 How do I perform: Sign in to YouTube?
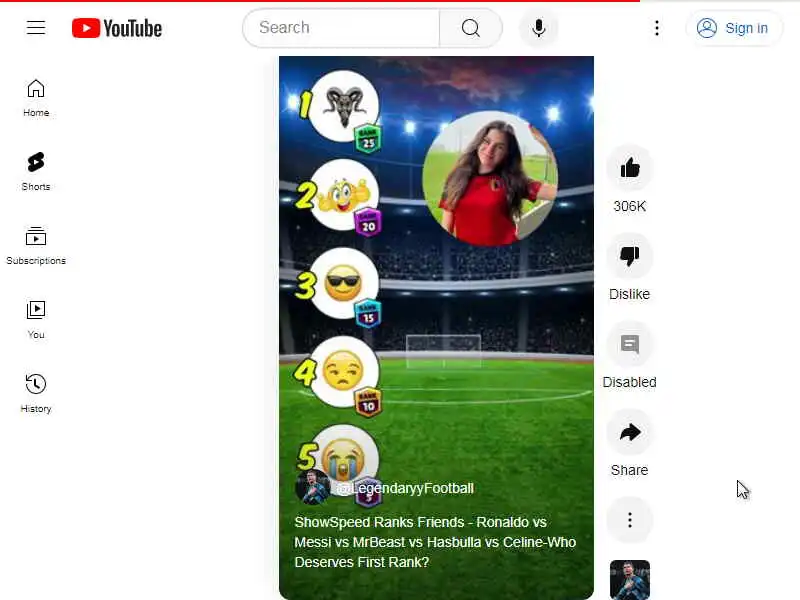point(733,28)
